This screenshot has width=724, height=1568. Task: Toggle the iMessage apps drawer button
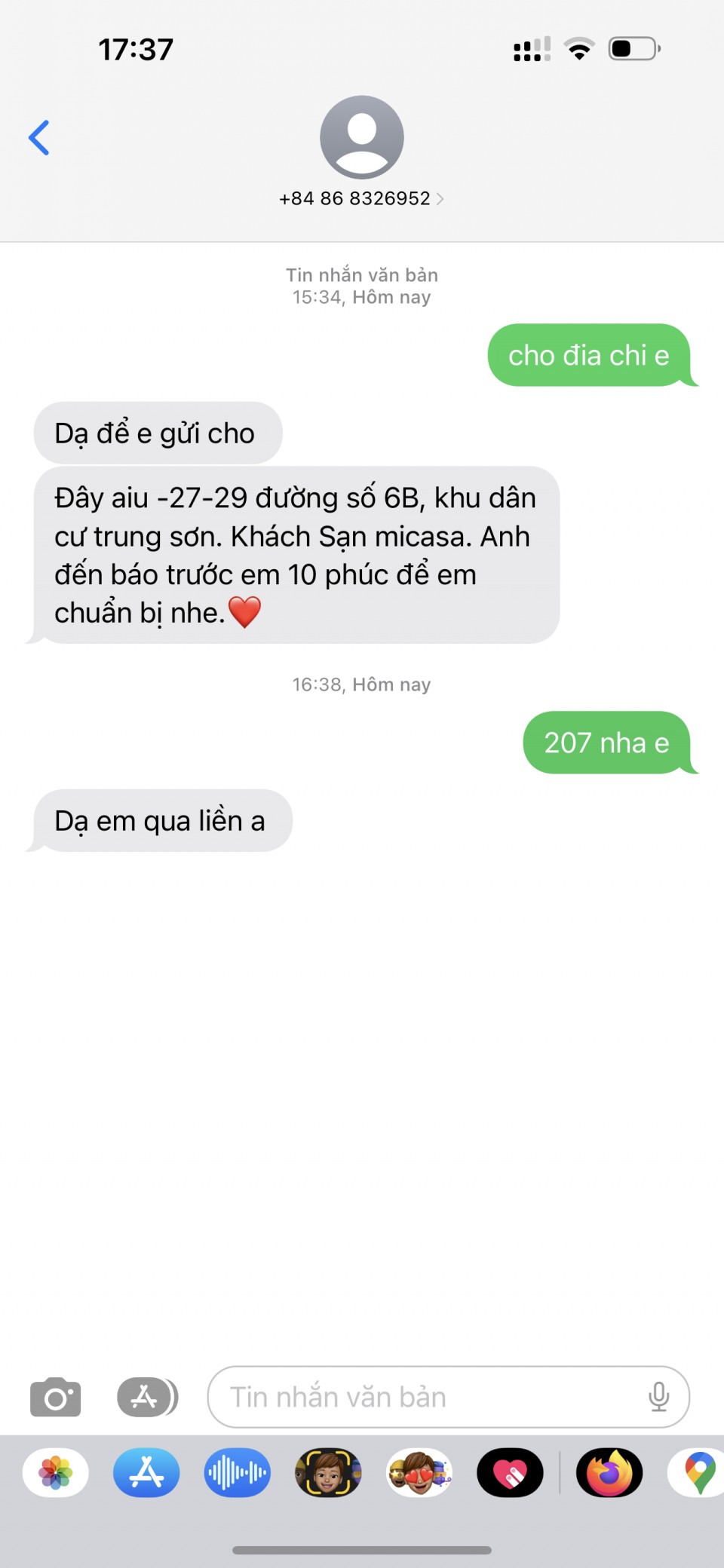(x=147, y=1397)
